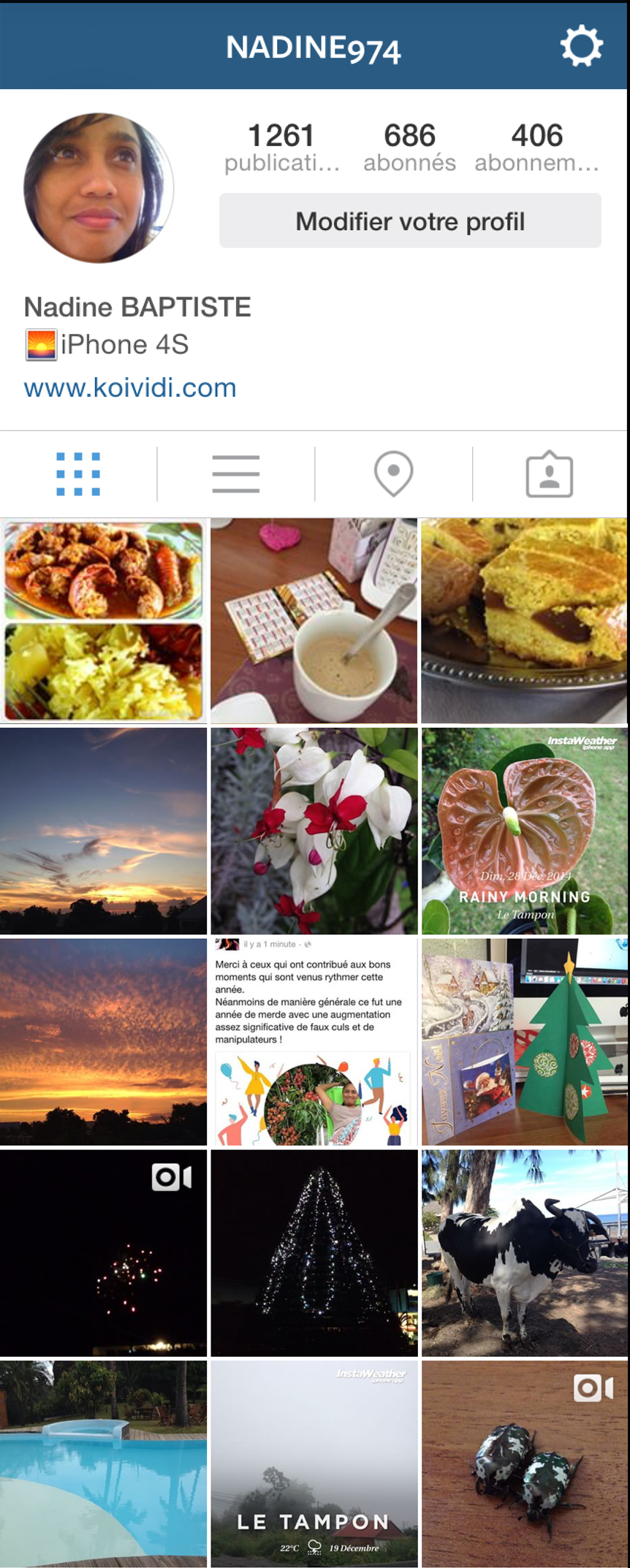Open the black and white cow photo

(x=524, y=1252)
